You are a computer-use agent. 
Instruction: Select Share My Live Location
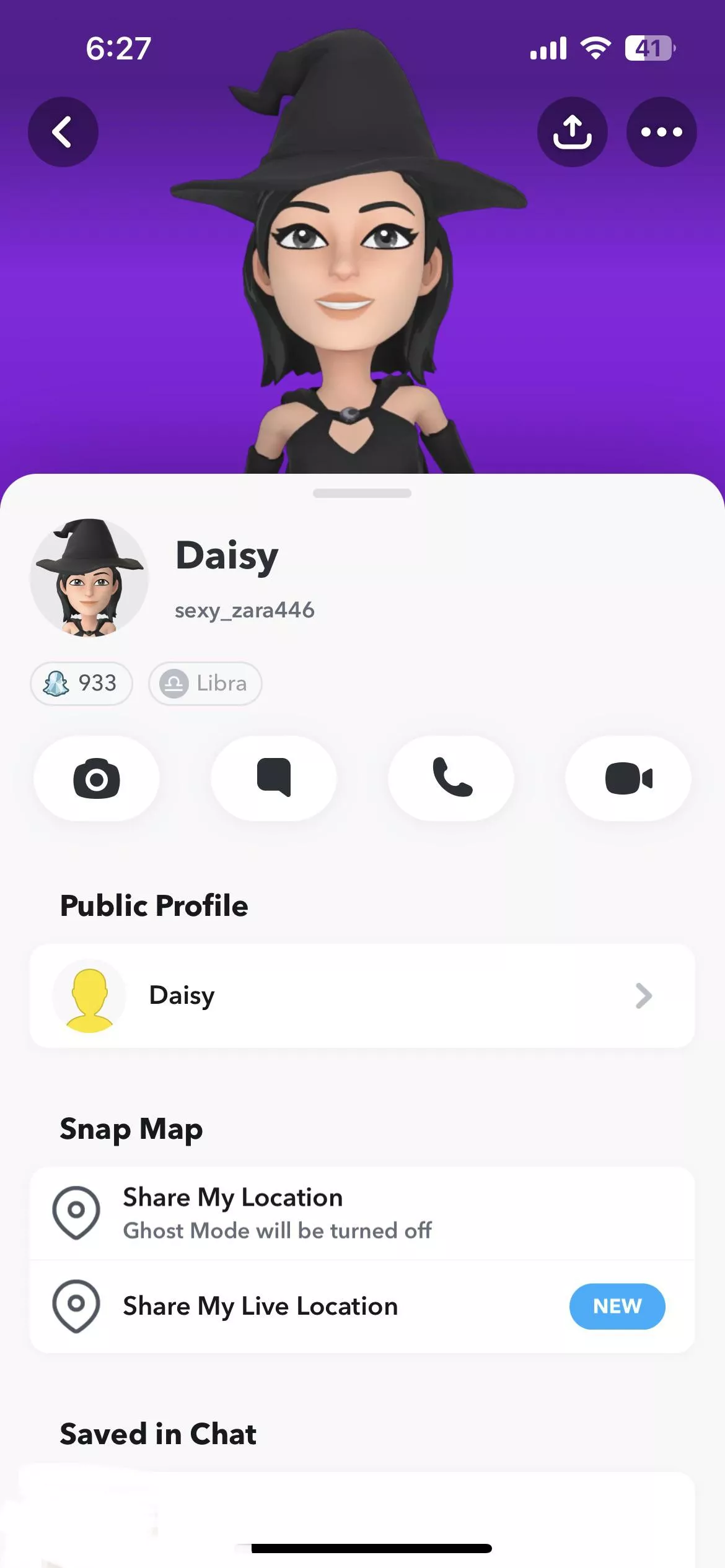[x=362, y=1306]
